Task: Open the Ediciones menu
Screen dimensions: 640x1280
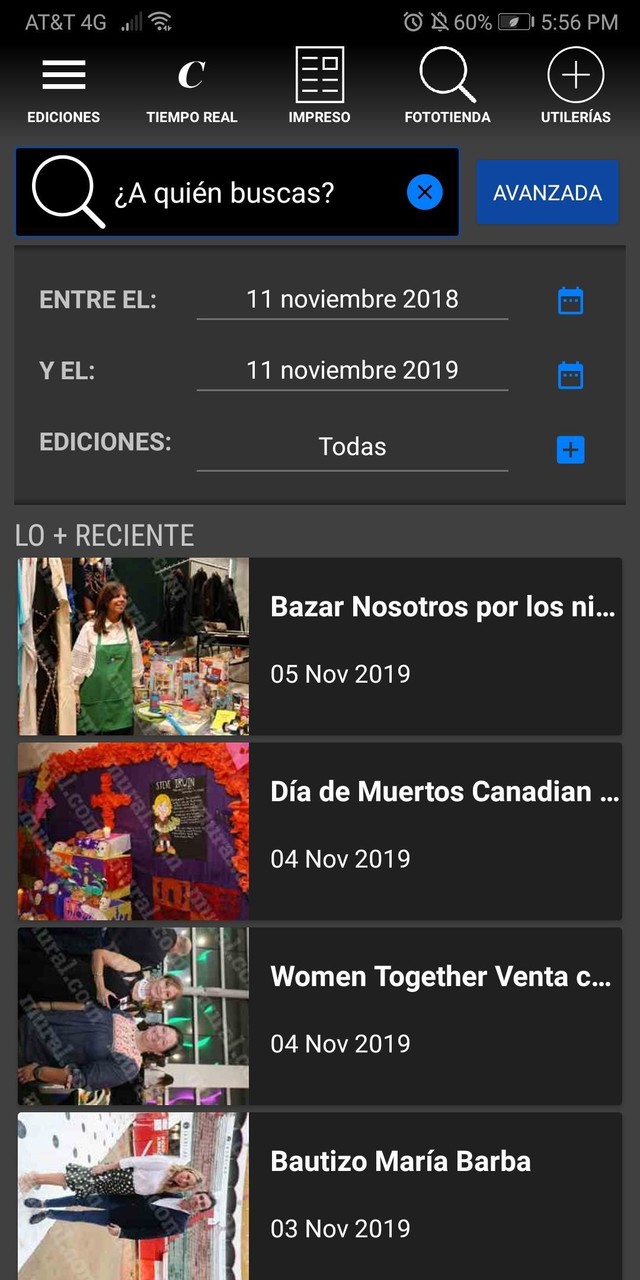Action: pyautogui.click(x=63, y=86)
